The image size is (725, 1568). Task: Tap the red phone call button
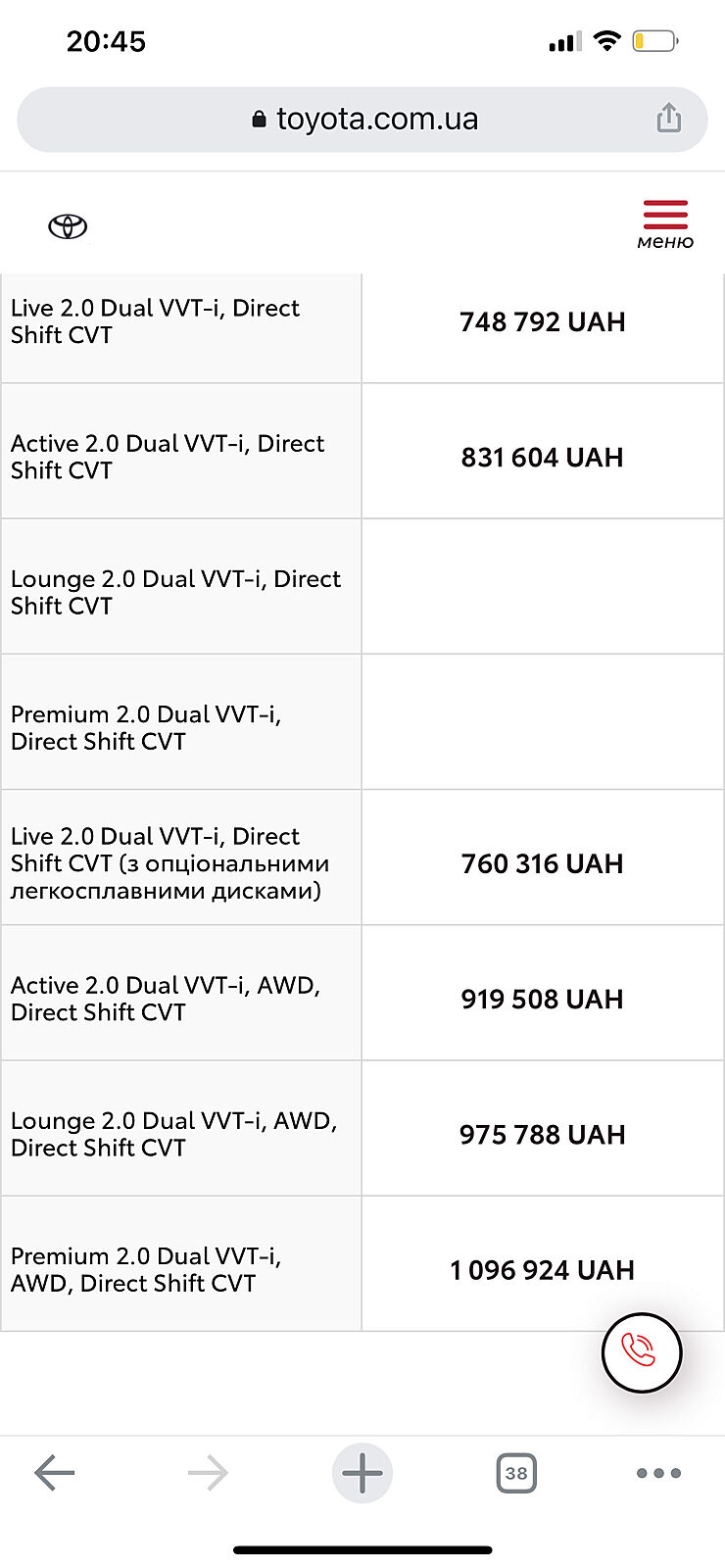(x=641, y=1352)
